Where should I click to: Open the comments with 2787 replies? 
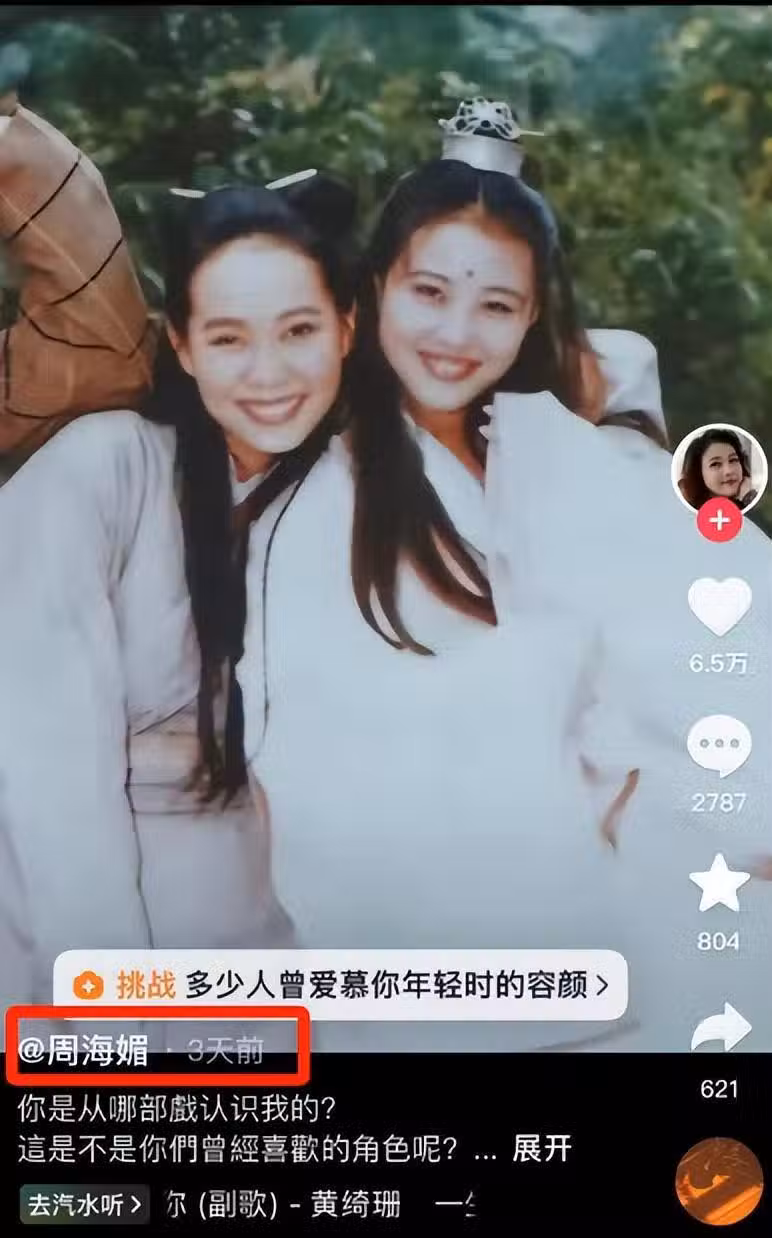click(719, 747)
